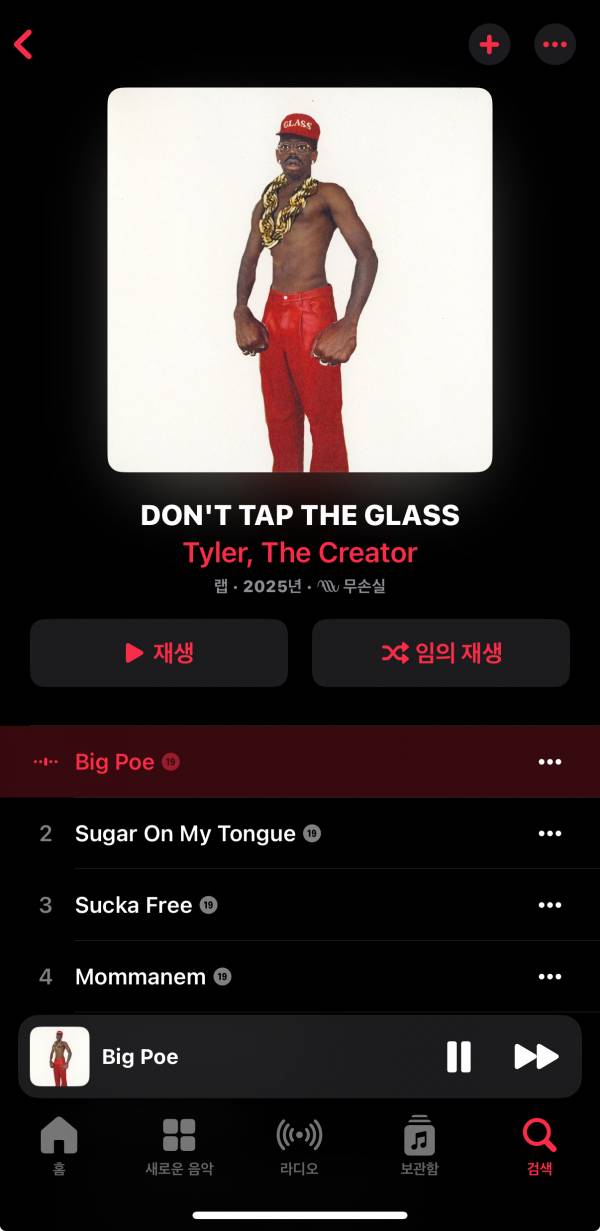This screenshot has width=600, height=1231.
Task: Open more options for Mommanem
Action: 550,976
